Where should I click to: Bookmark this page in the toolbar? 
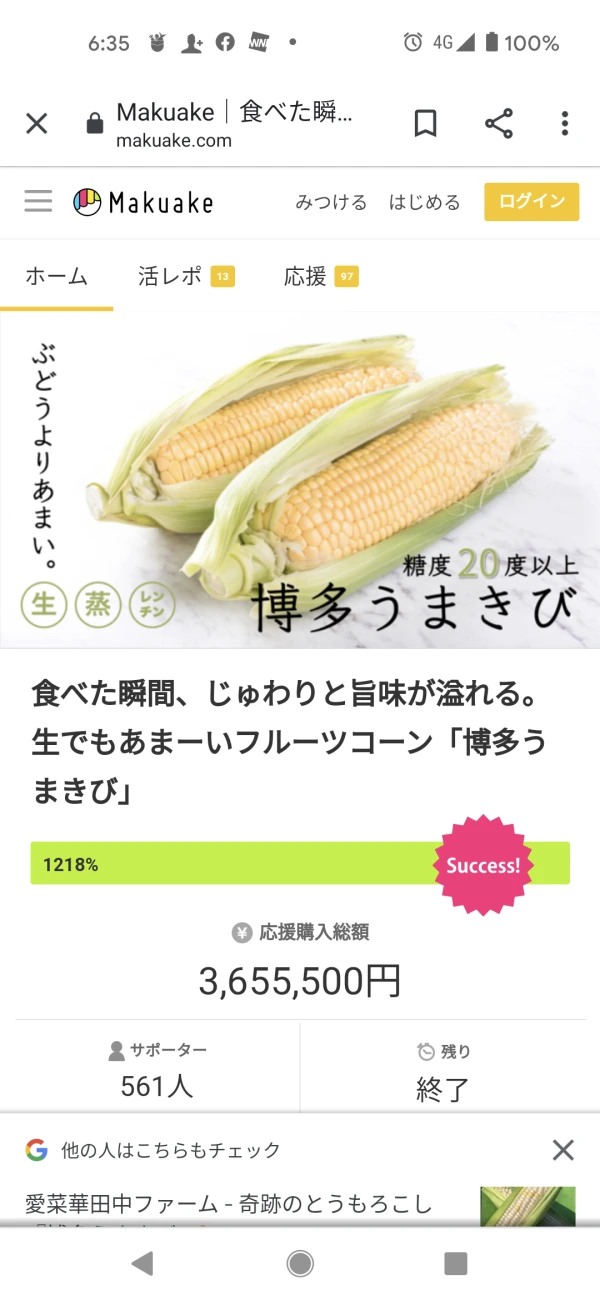pyautogui.click(x=425, y=124)
